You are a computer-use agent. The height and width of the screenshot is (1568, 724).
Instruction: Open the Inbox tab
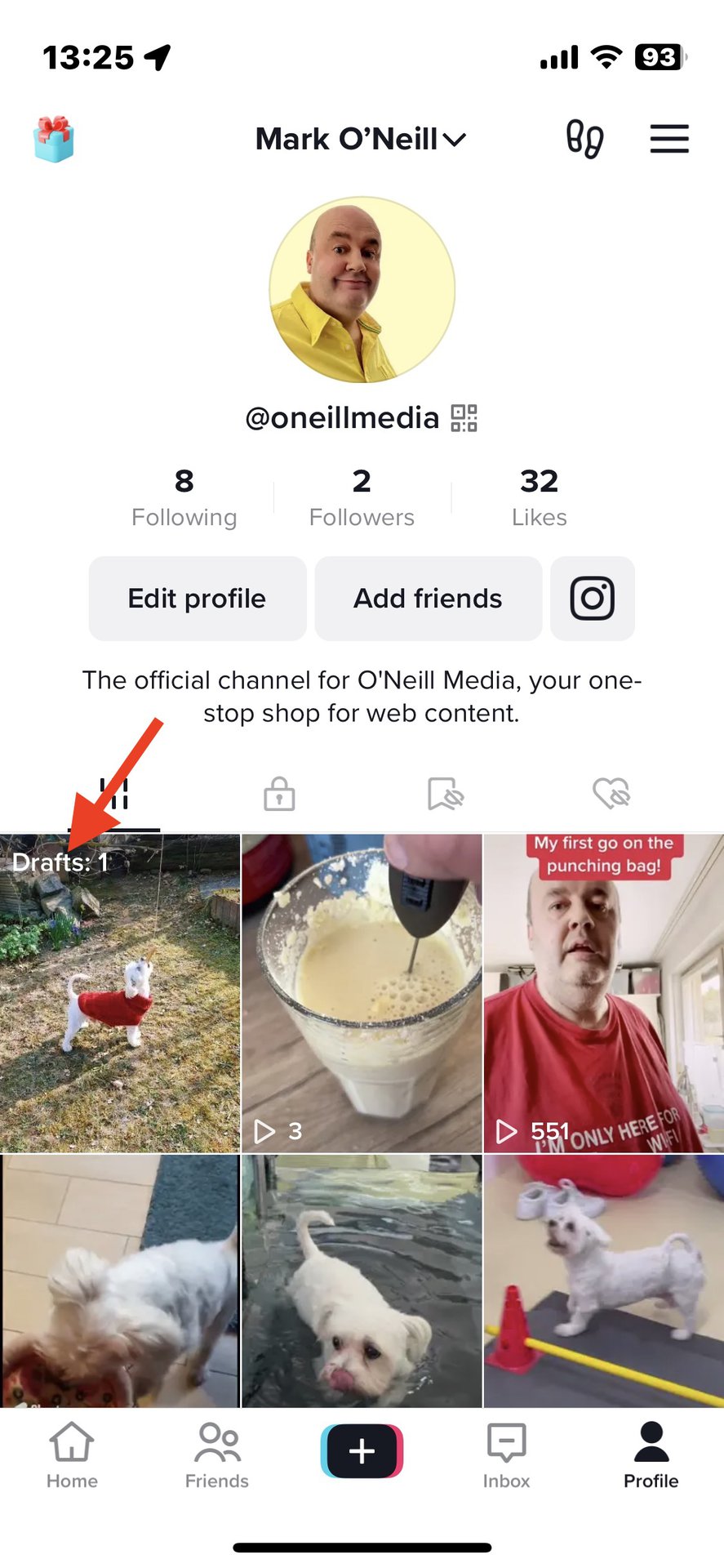(x=506, y=1457)
